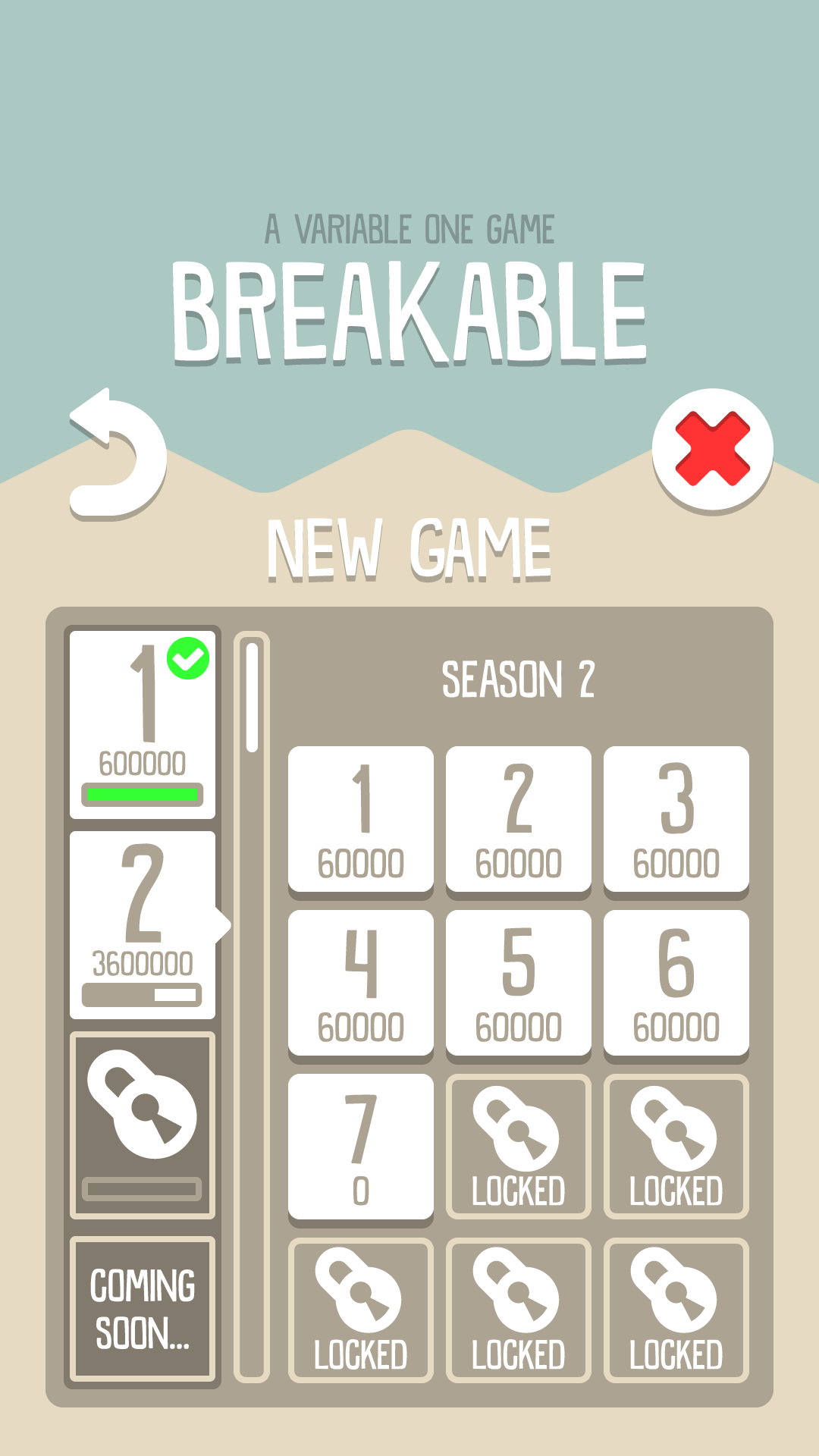Start level 5 of Season 2
This screenshot has width=819, height=1456.
point(519,984)
